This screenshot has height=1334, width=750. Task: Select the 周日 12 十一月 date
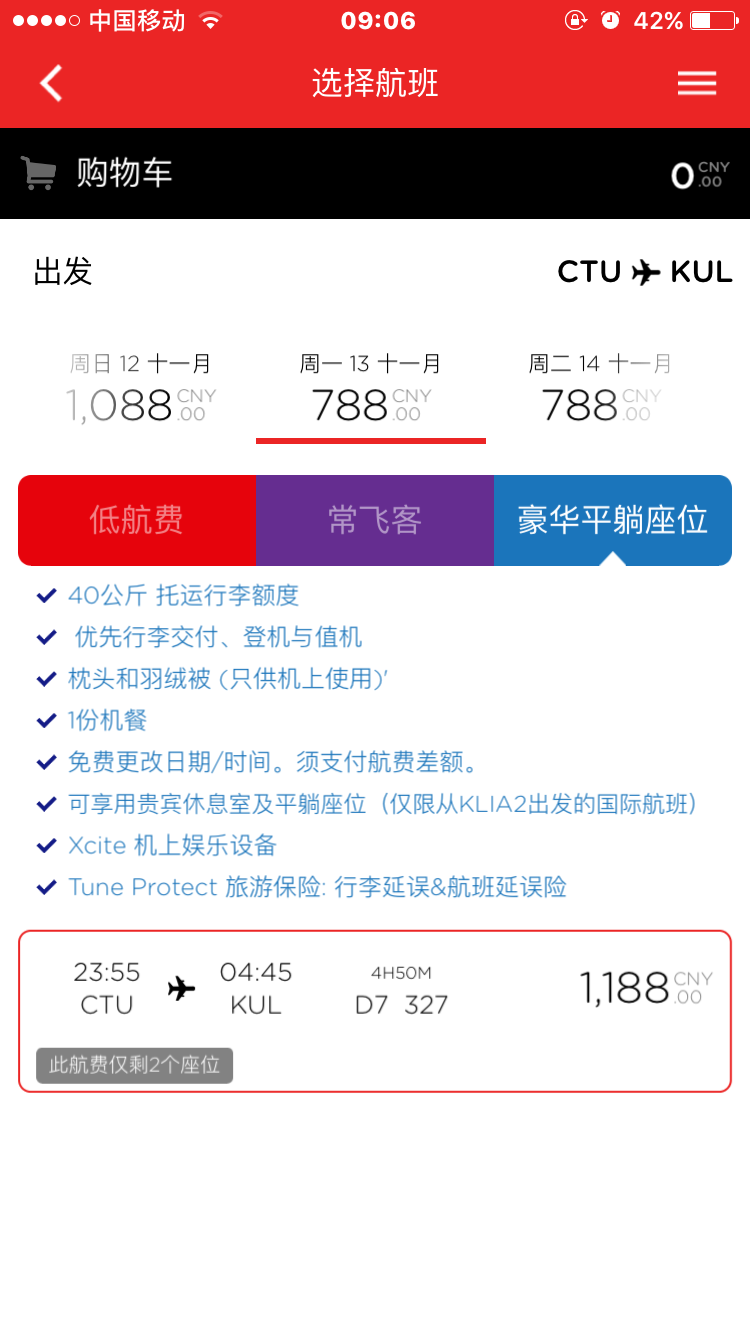[140, 390]
